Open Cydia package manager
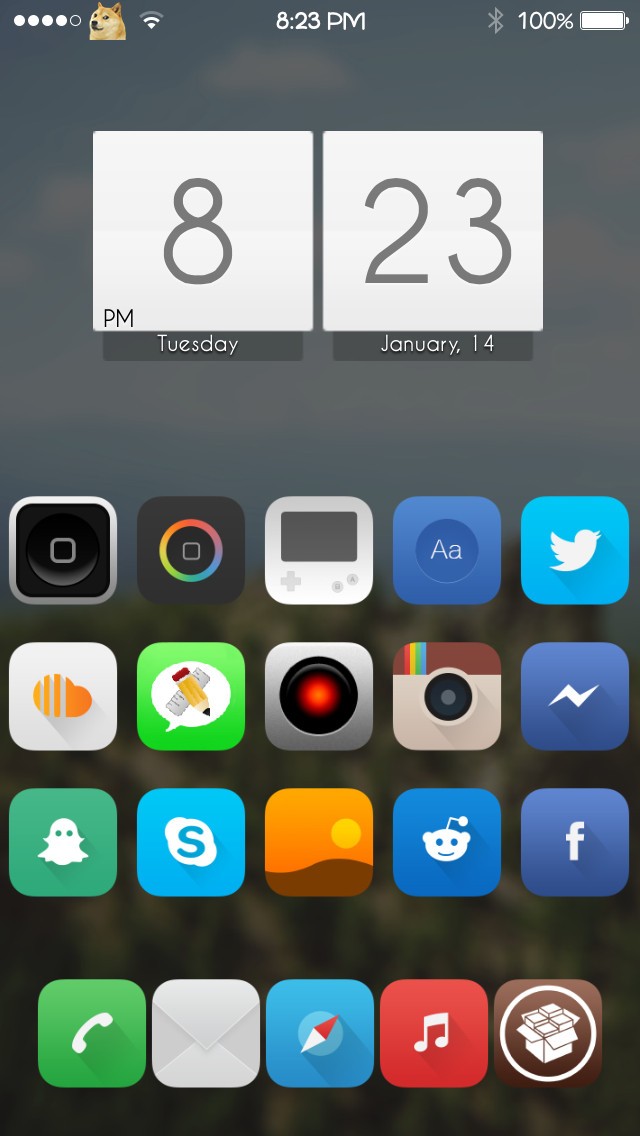Viewport: 640px width, 1136px height. click(x=548, y=1033)
